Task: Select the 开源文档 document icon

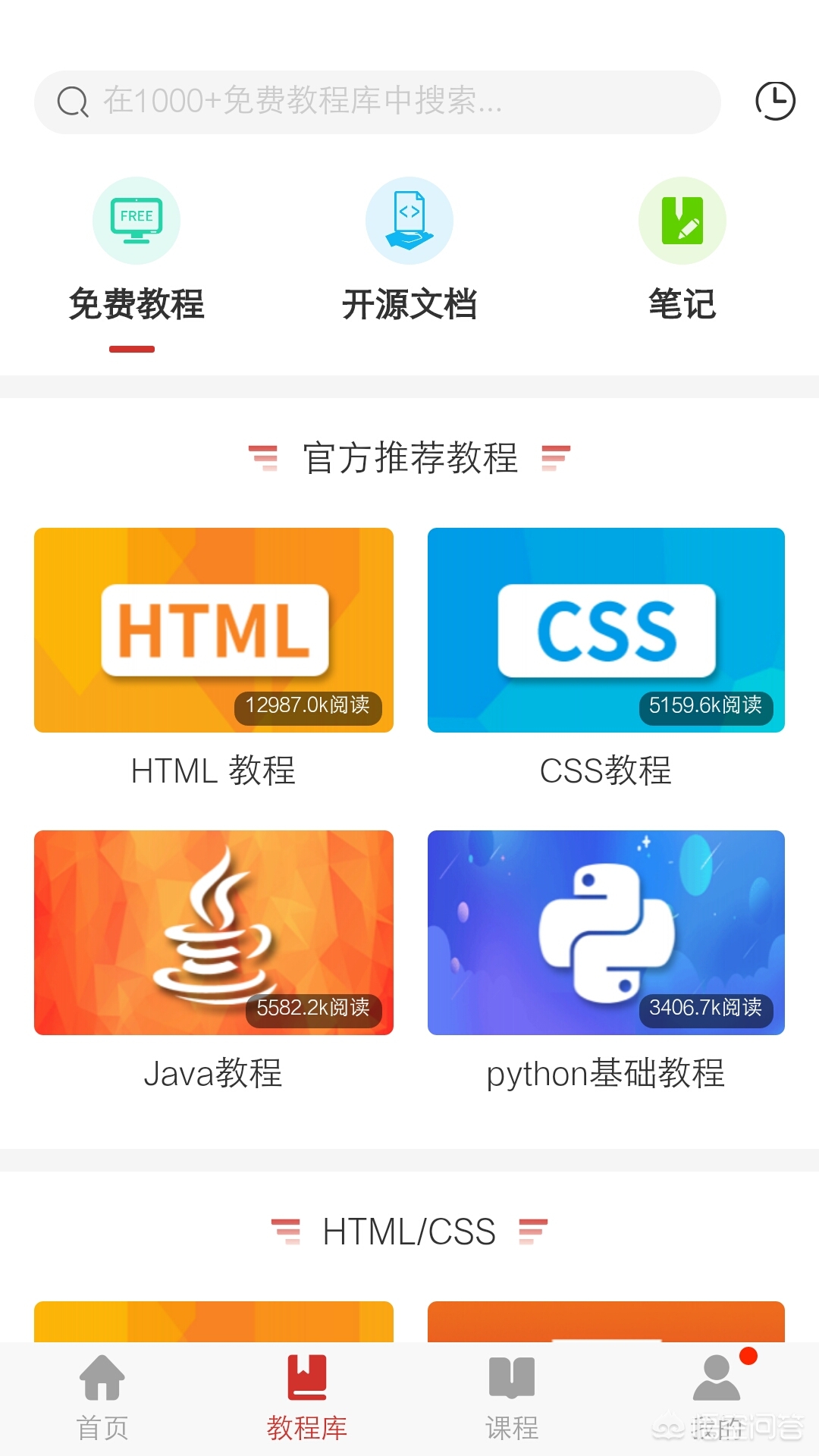Action: pos(409,220)
